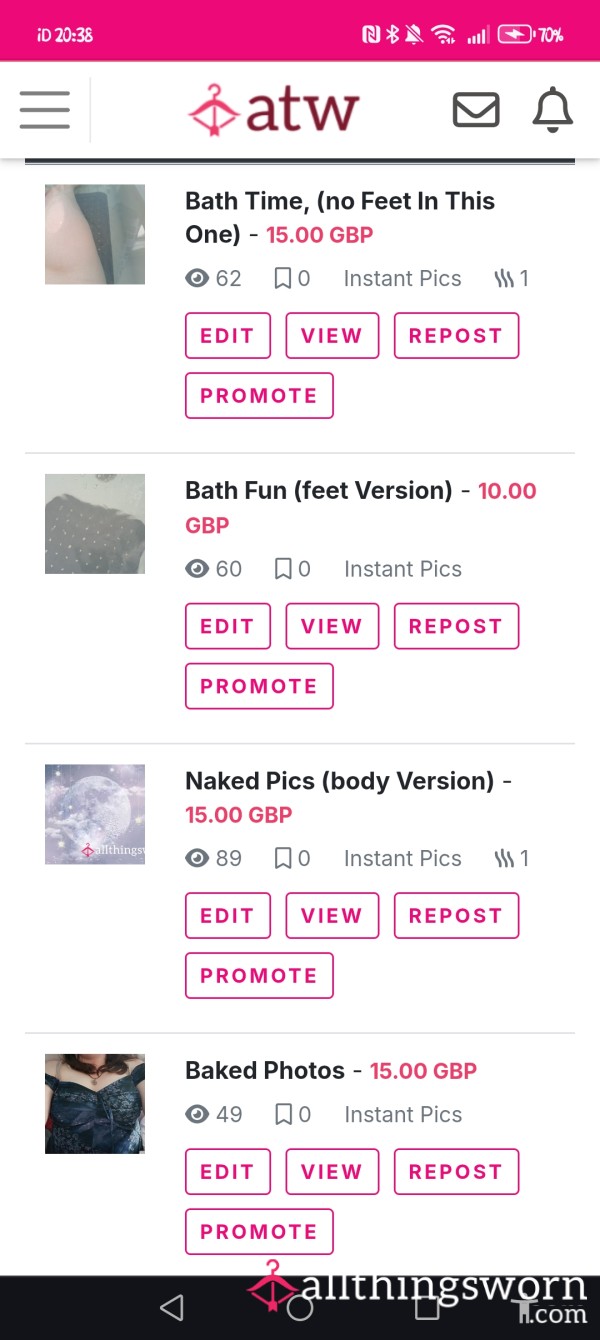Repost the Baked Photos listing
The image size is (600, 1340).
tap(456, 1172)
